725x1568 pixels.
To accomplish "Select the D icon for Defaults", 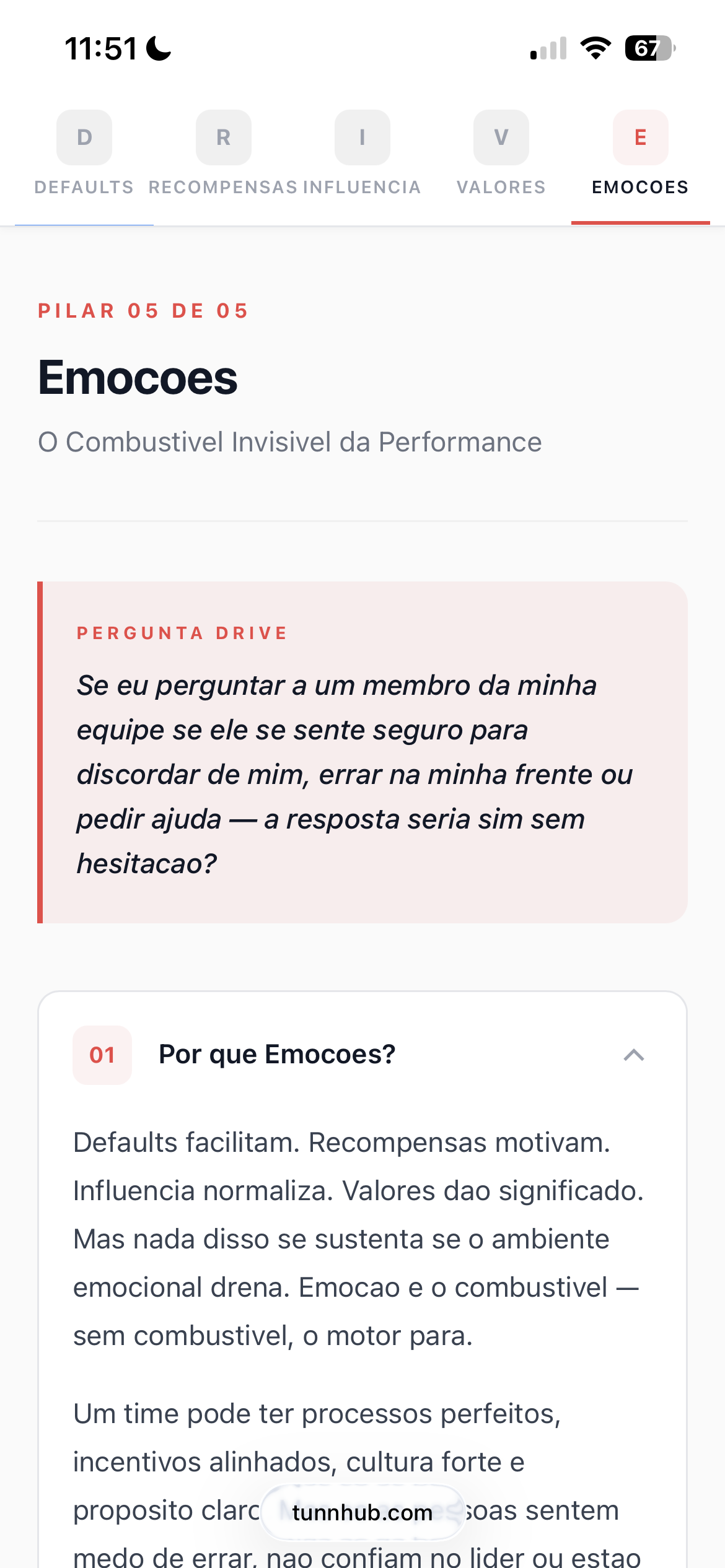I will (x=84, y=137).
